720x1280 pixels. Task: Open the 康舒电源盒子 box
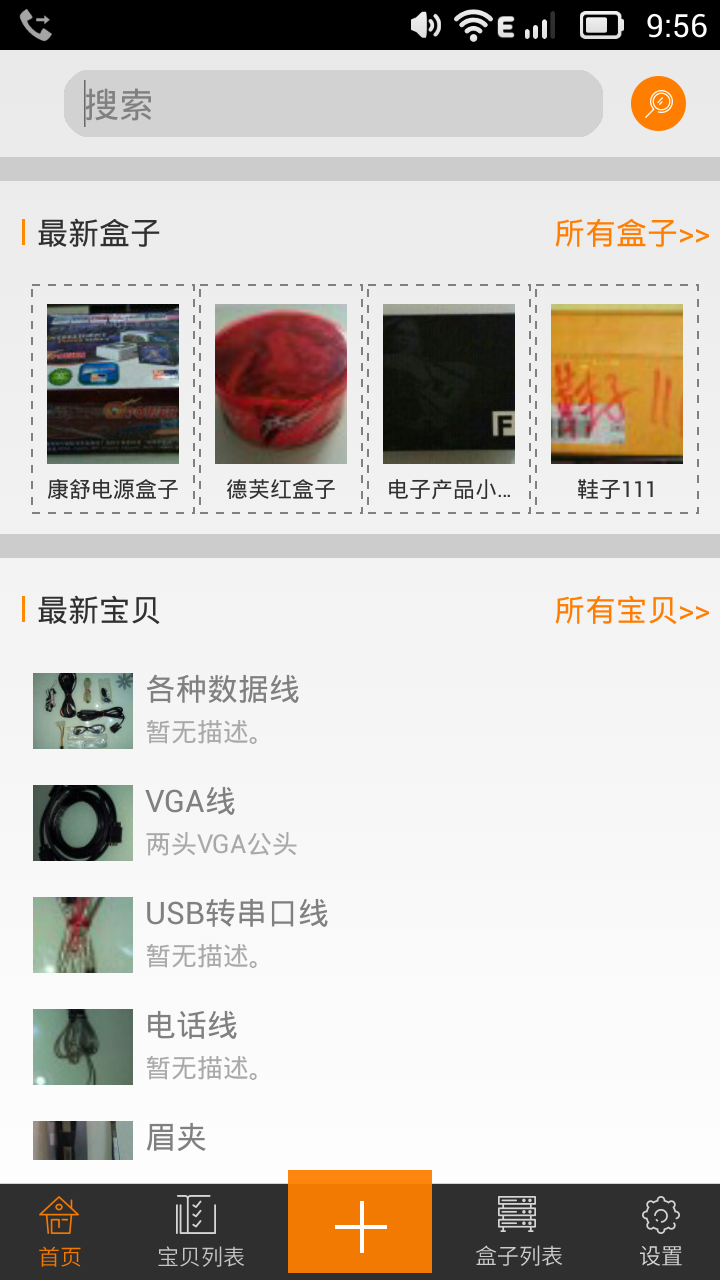[113, 399]
